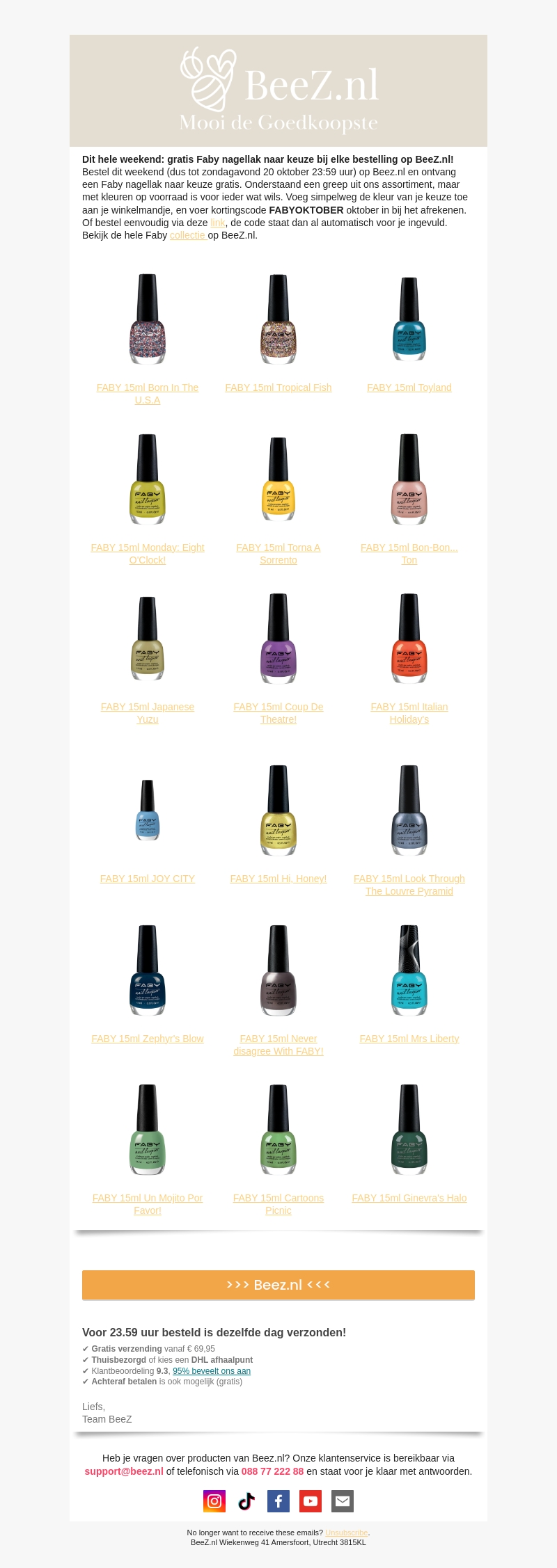Open FABY 15ml Monday: Eight O'Clock! link
The width and height of the screenshot is (557, 1568).
click(x=148, y=554)
